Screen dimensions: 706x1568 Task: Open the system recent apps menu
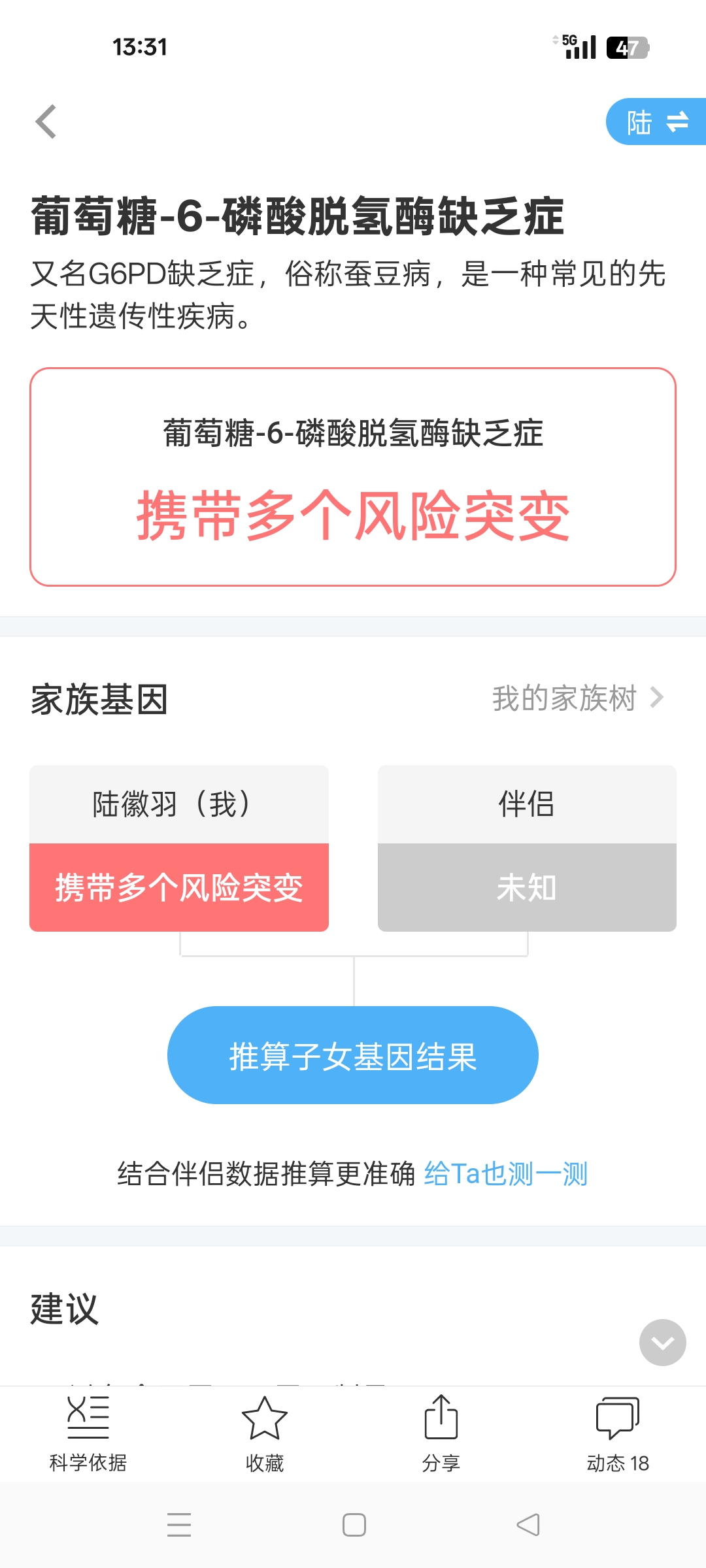coord(178,1525)
